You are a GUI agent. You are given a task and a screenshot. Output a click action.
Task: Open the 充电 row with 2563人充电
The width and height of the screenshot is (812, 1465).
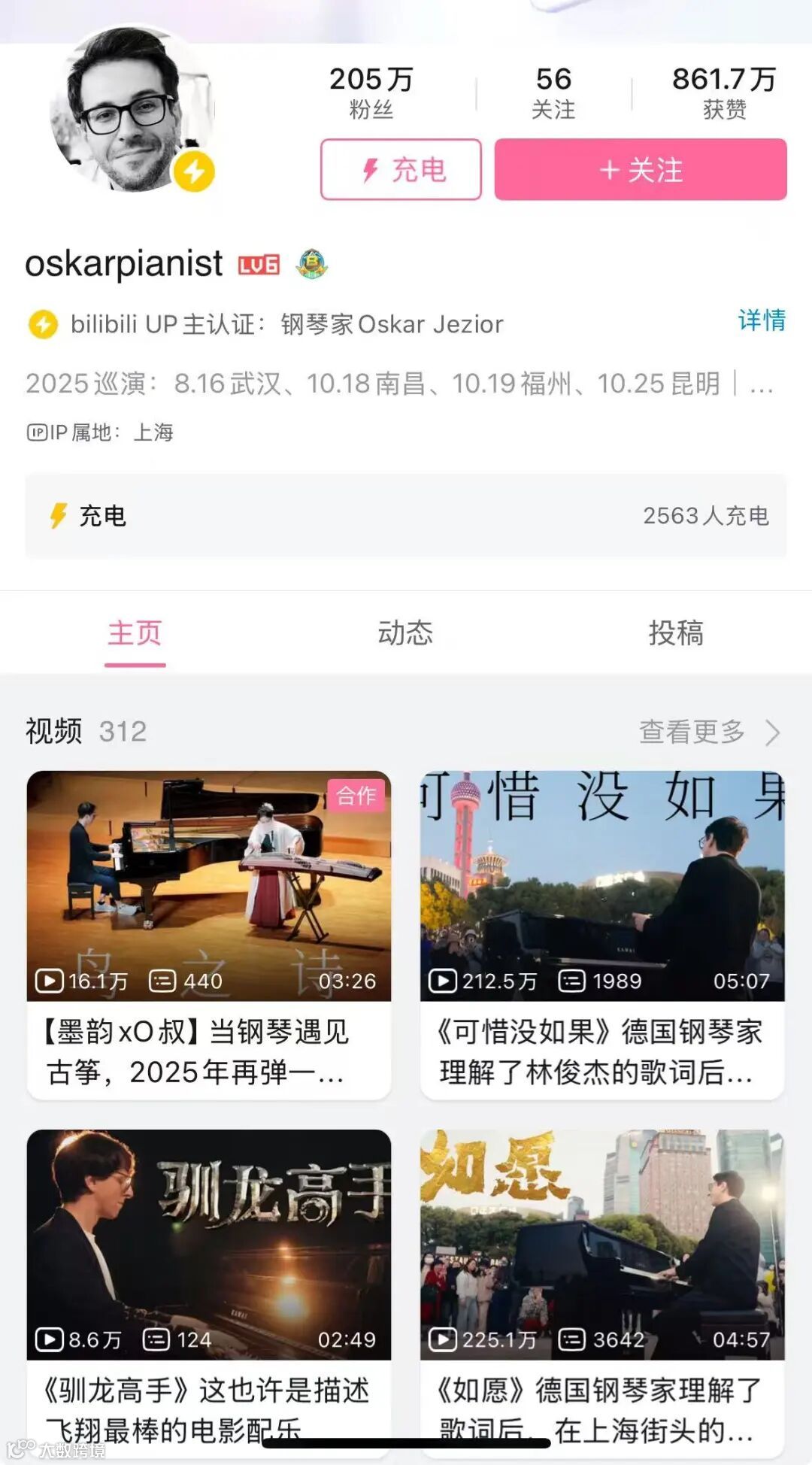click(406, 516)
